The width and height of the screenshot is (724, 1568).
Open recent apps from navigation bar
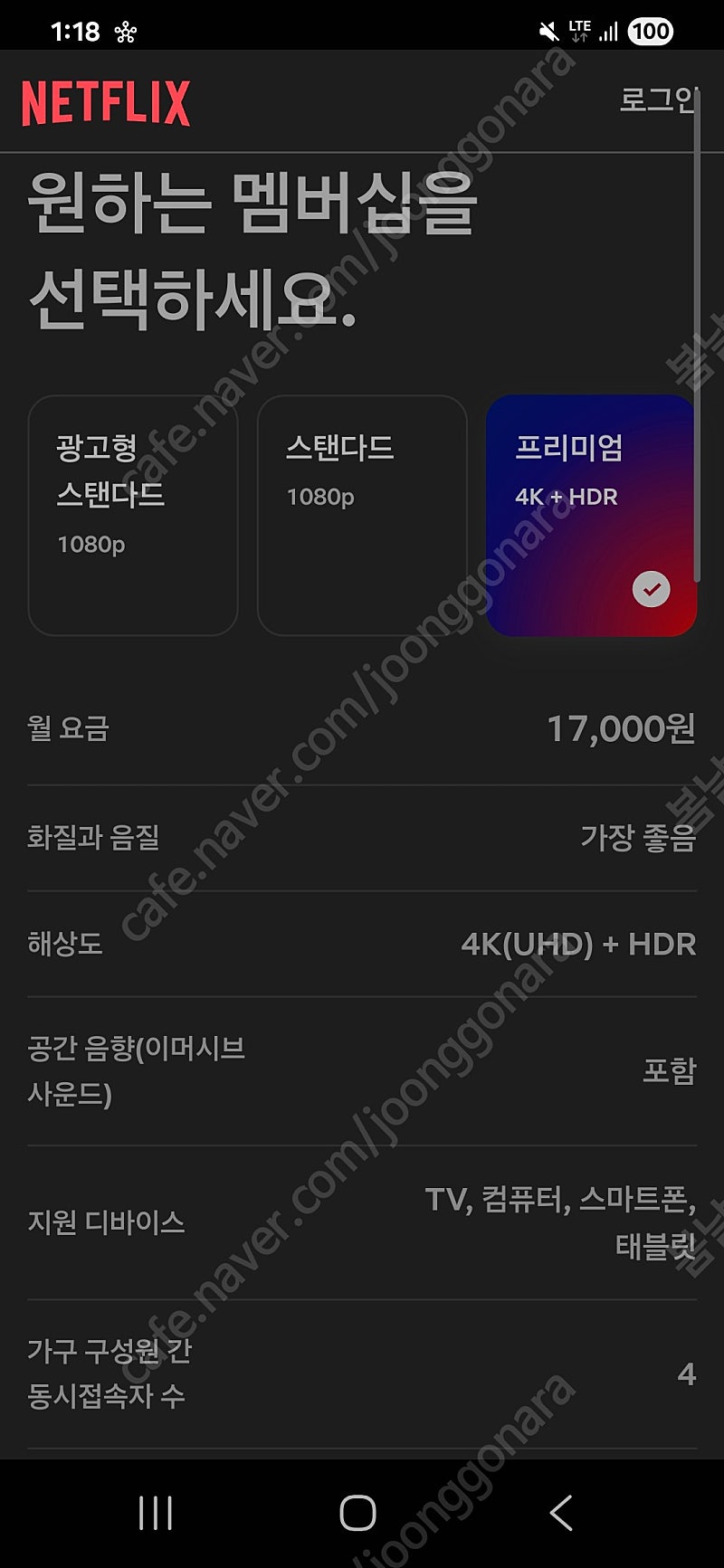[x=156, y=1512]
